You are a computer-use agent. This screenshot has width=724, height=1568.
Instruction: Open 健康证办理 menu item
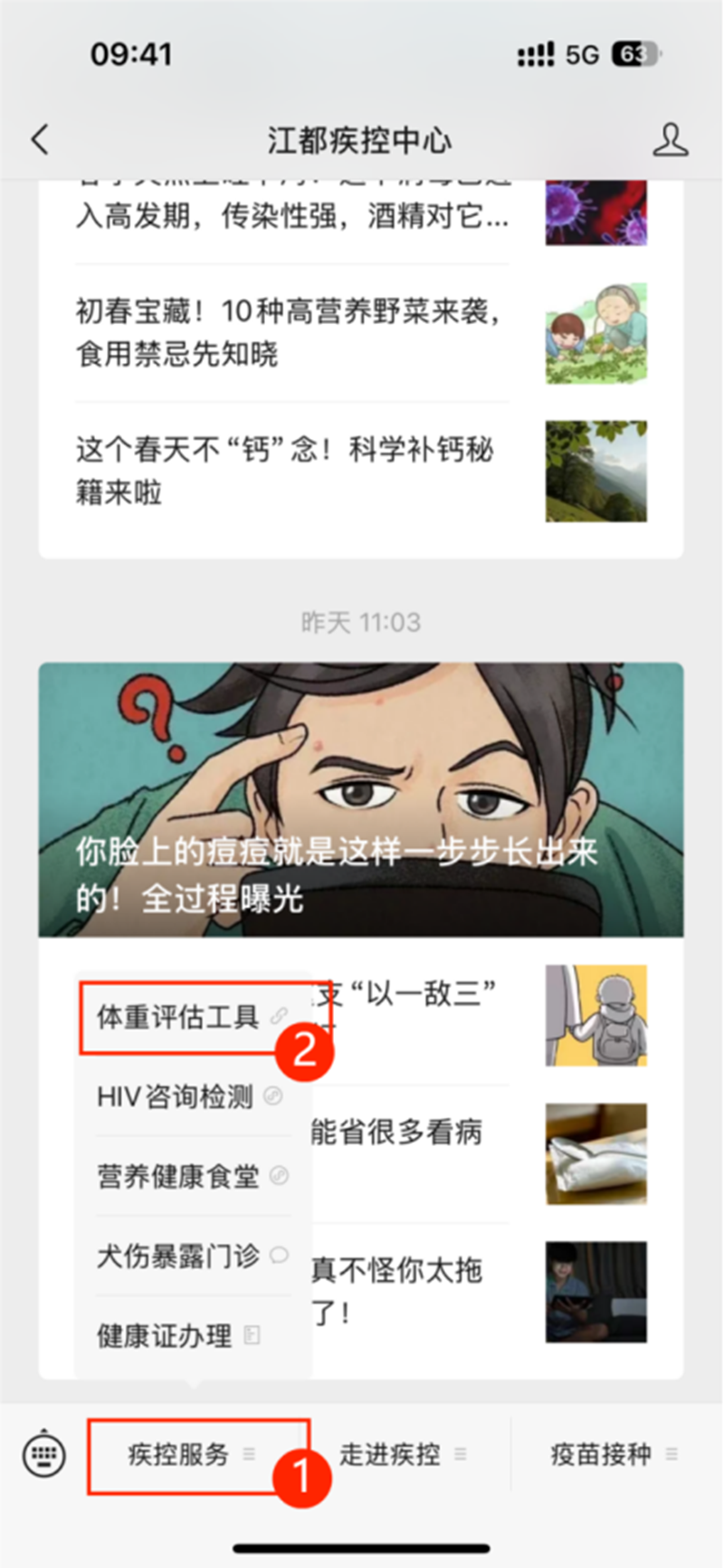[166, 1335]
